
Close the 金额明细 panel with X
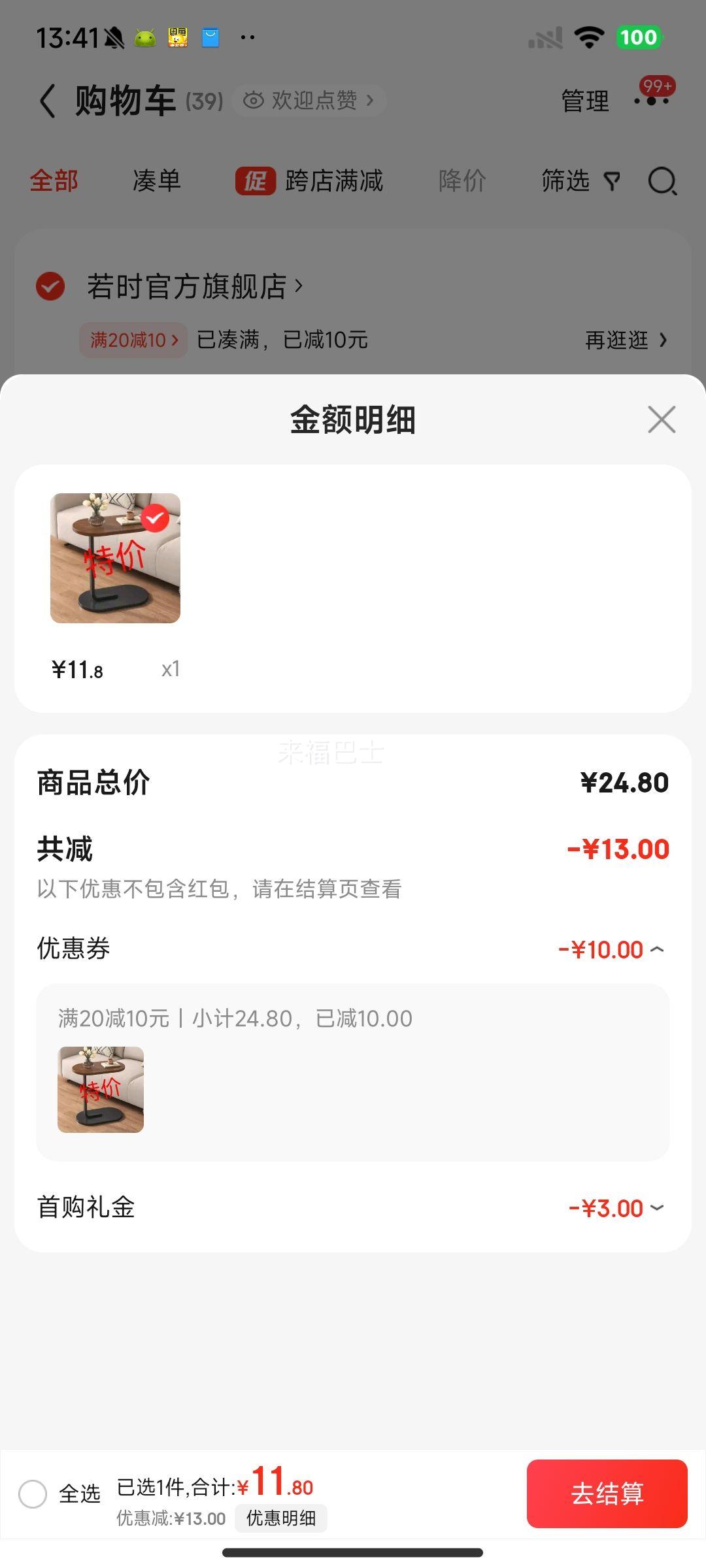[x=662, y=420]
